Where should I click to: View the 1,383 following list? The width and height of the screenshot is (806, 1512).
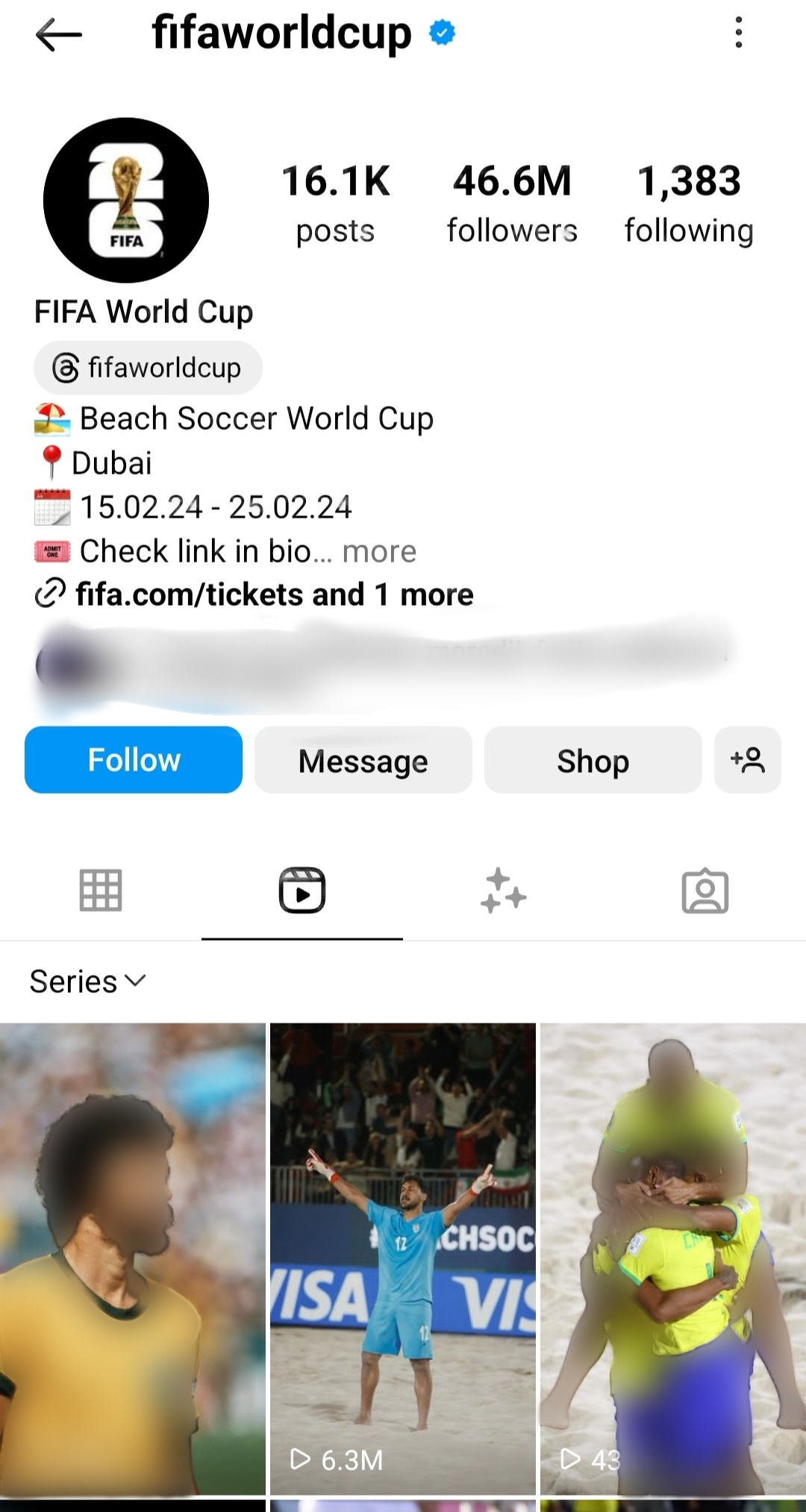click(689, 203)
